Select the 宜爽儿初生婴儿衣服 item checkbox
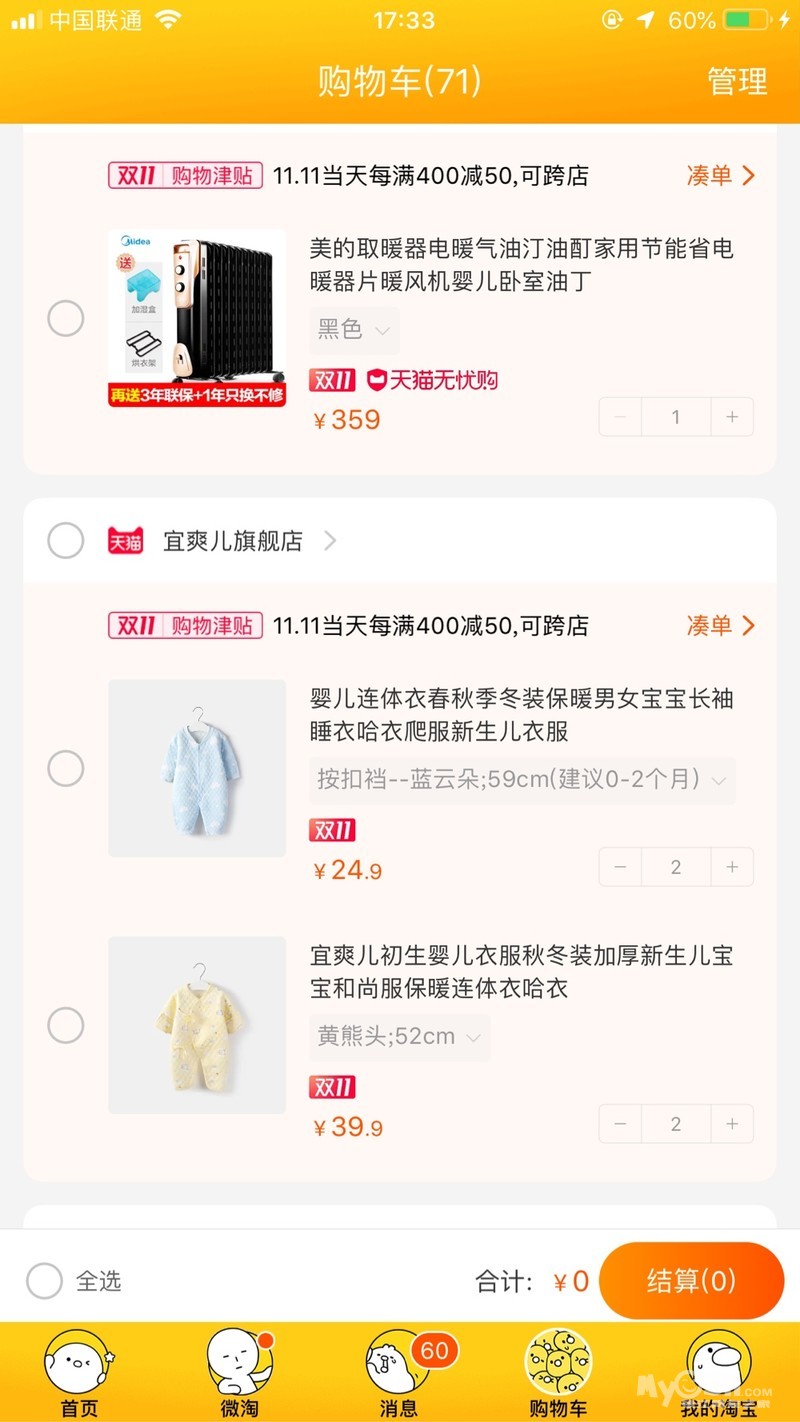This screenshot has height=1422, width=800. [x=66, y=1025]
